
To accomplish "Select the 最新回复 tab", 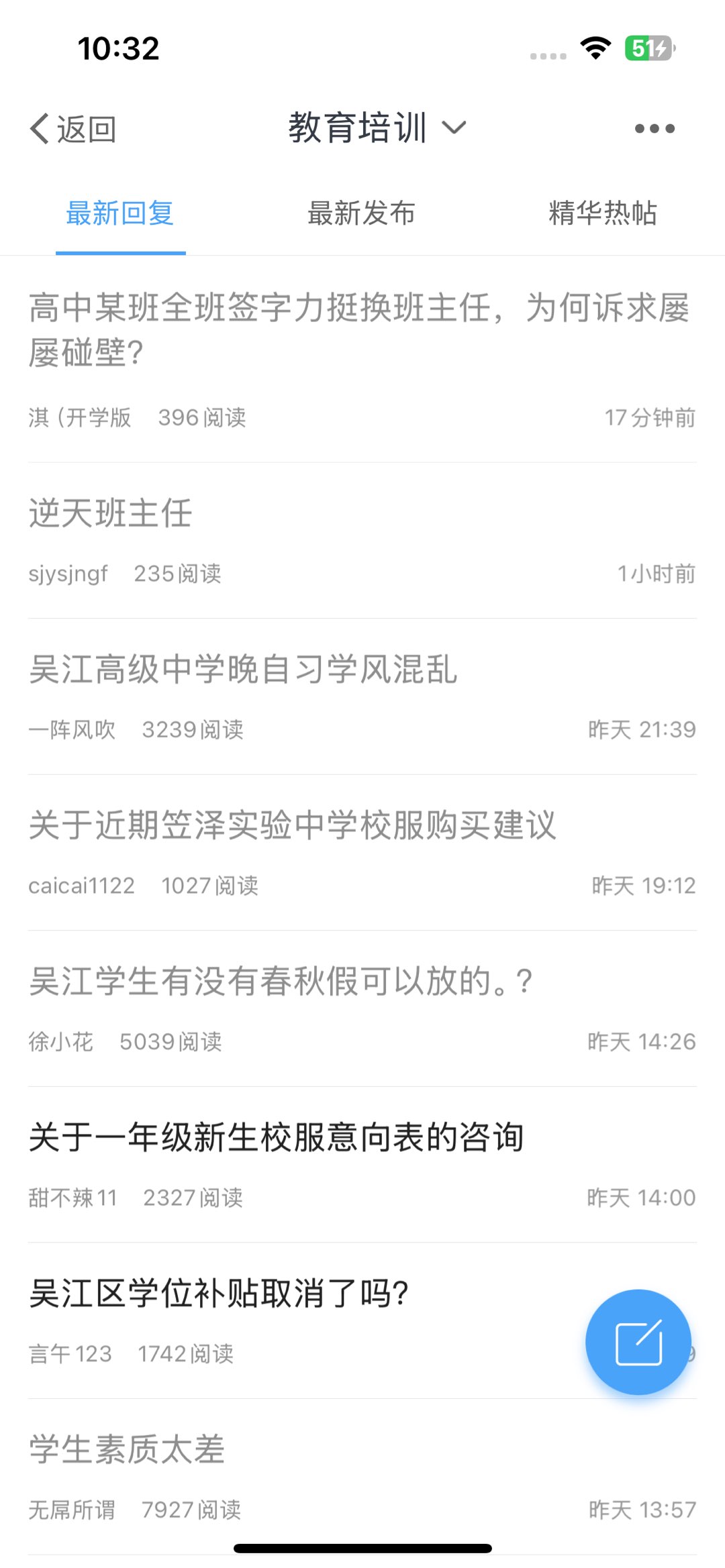I will (x=120, y=213).
